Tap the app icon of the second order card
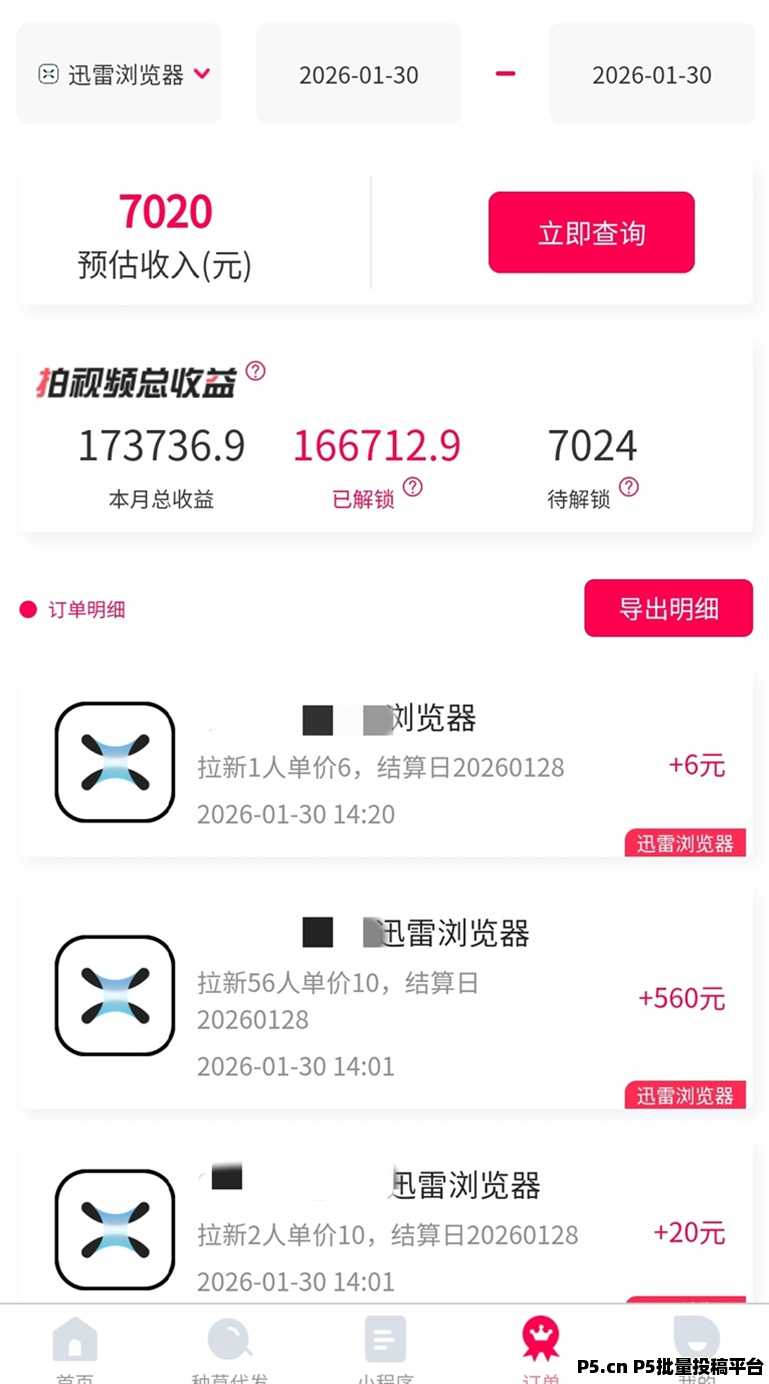This screenshot has height=1384, width=769. click(114, 995)
